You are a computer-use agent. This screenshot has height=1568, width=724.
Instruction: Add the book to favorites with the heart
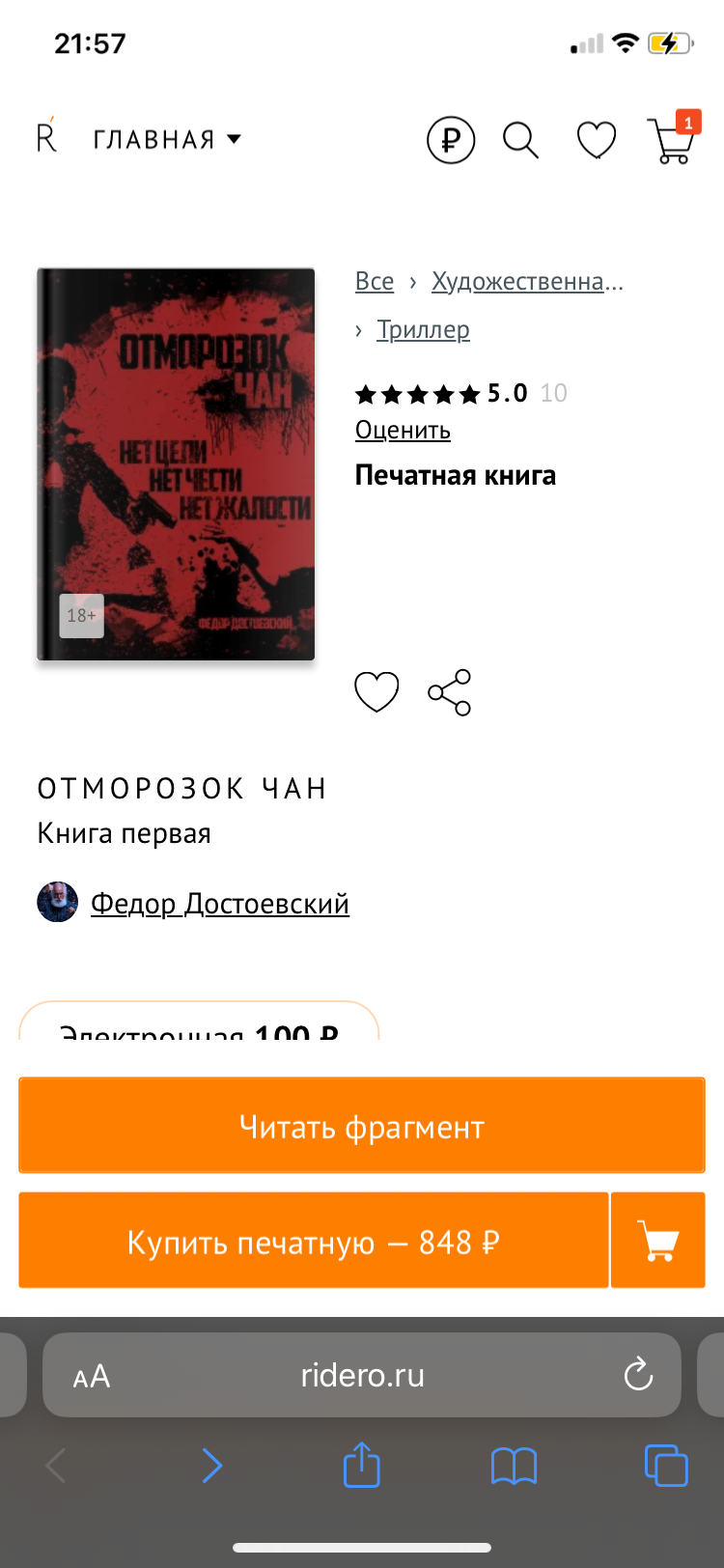pos(376,692)
